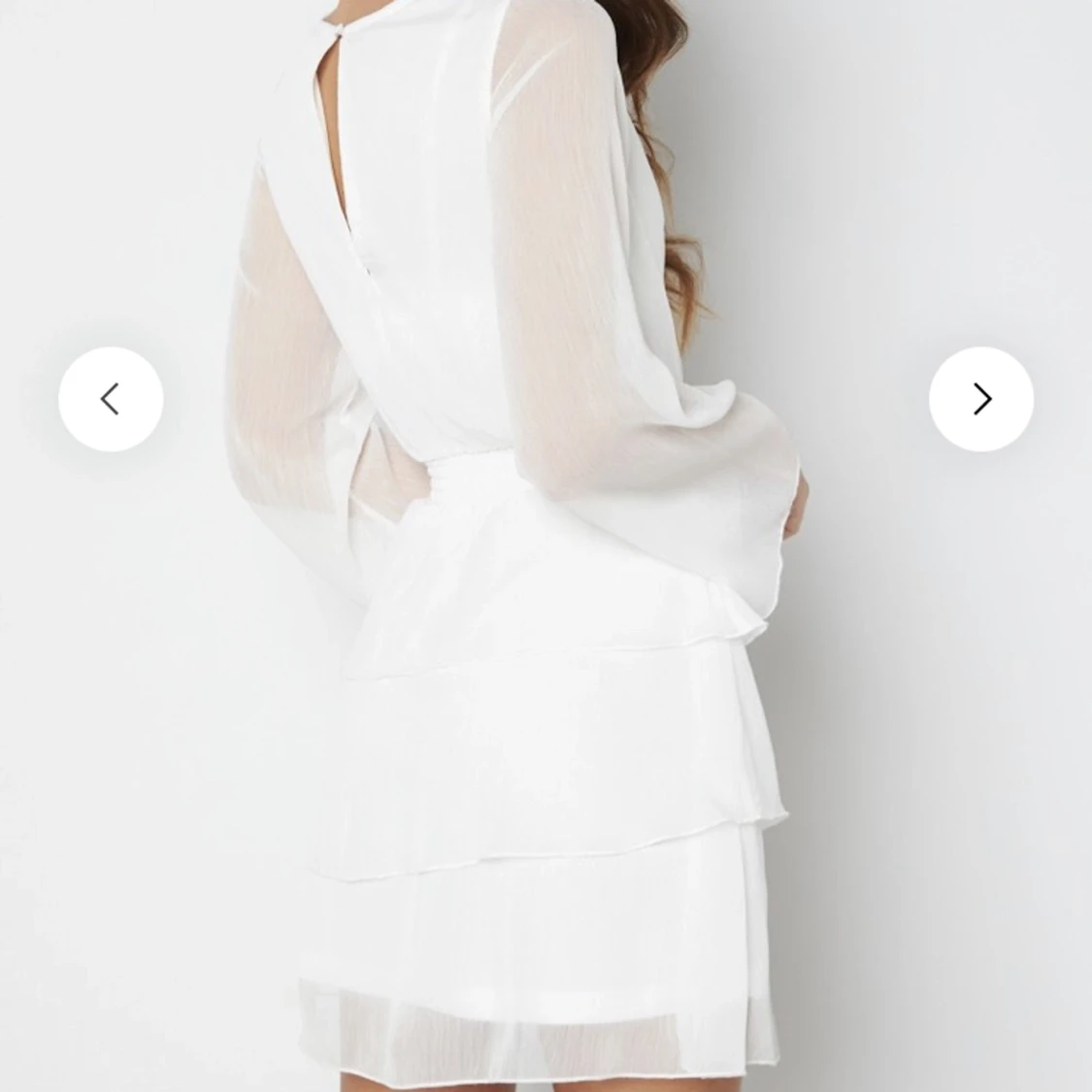Show the next product photo

[980, 399]
